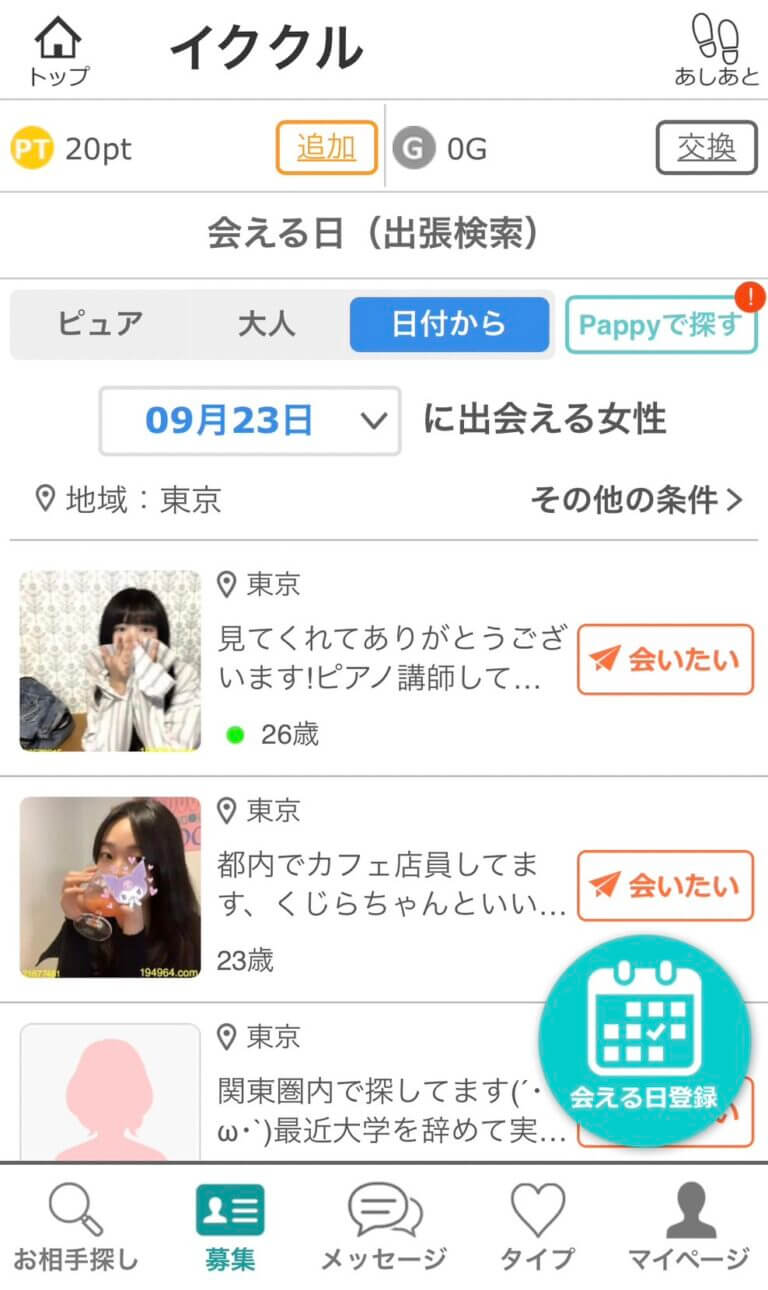Viewport: 768px width, 1290px height.
Task: Switch to the 大人 tab
Action: (265, 324)
